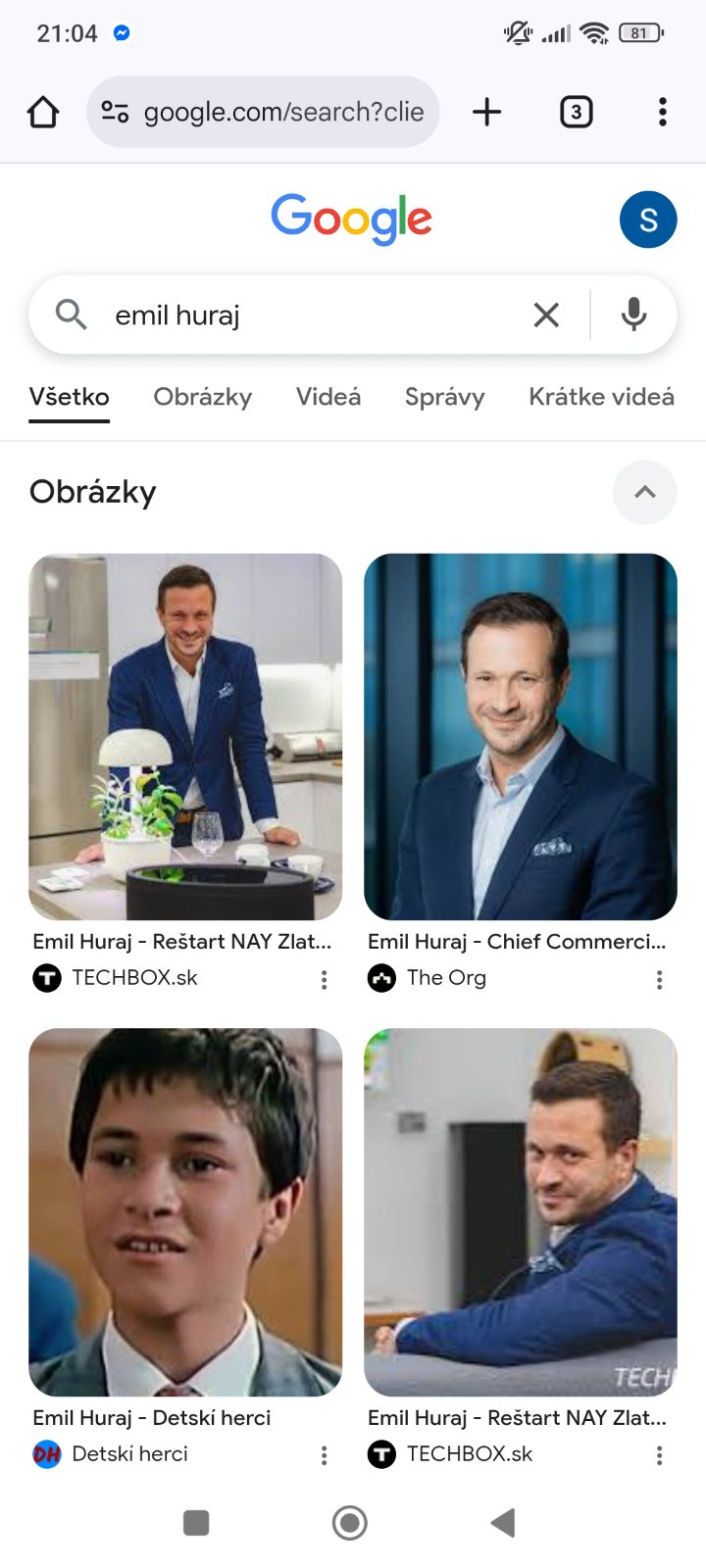Image resolution: width=706 pixels, height=1568 pixels.
Task: Go back with the system back button
Action: tap(503, 1522)
